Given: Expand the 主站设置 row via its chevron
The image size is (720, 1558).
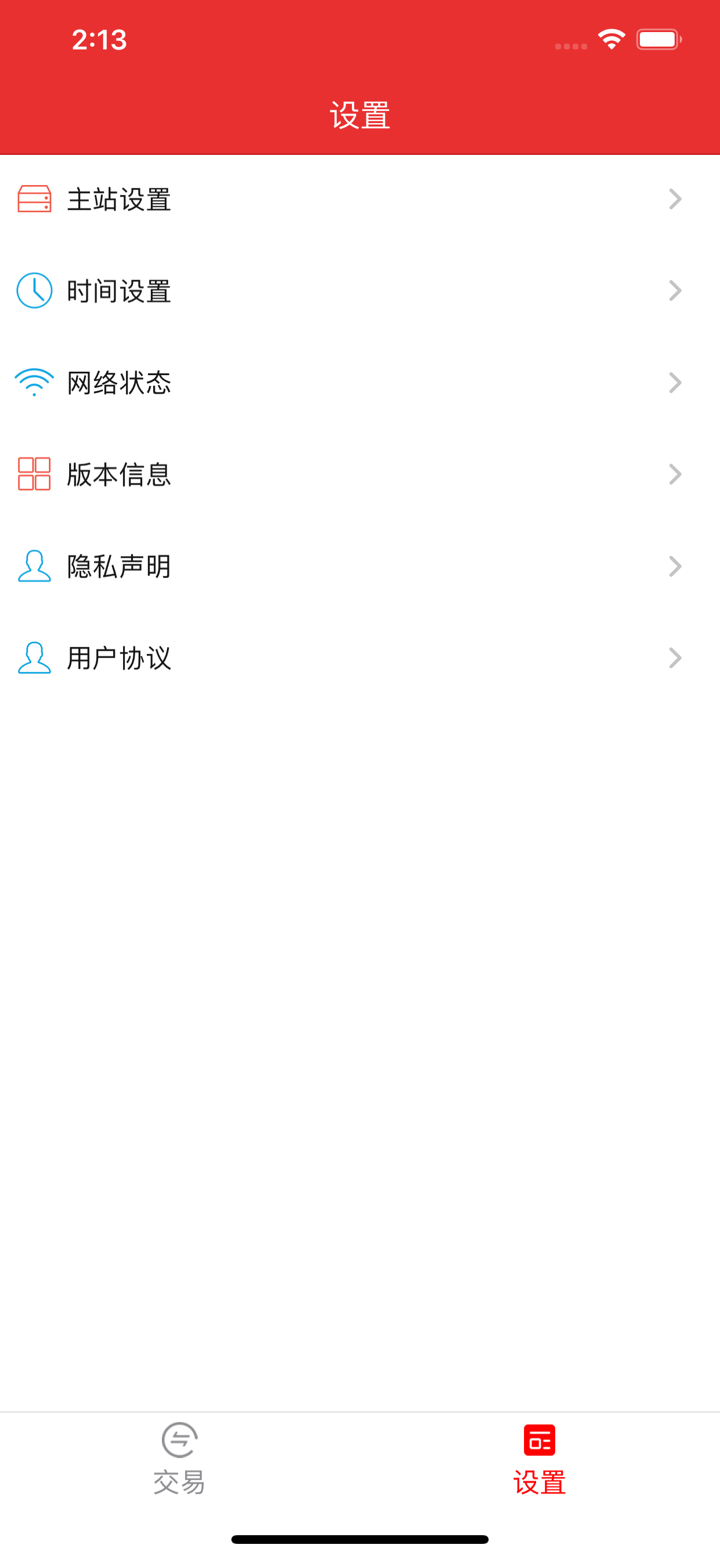Looking at the screenshot, I should click(x=675, y=199).
